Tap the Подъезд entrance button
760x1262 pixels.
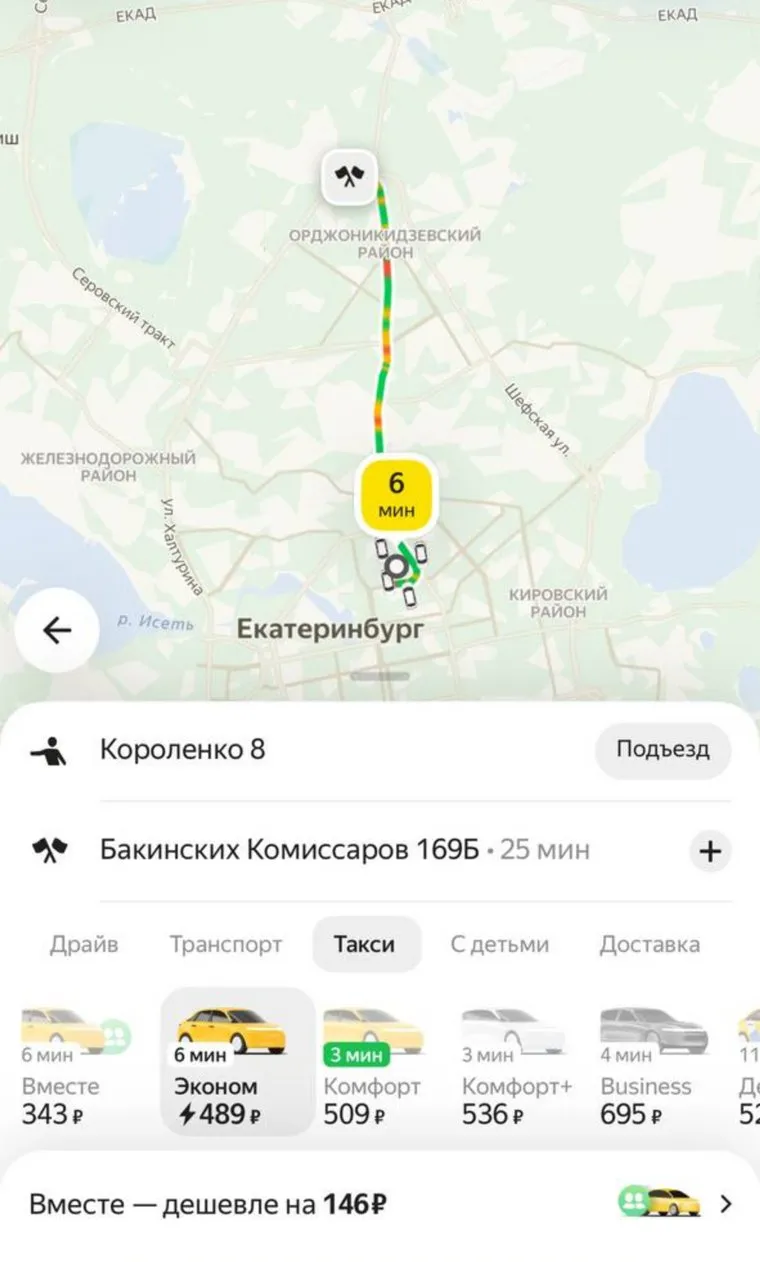[x=662, y=750]
